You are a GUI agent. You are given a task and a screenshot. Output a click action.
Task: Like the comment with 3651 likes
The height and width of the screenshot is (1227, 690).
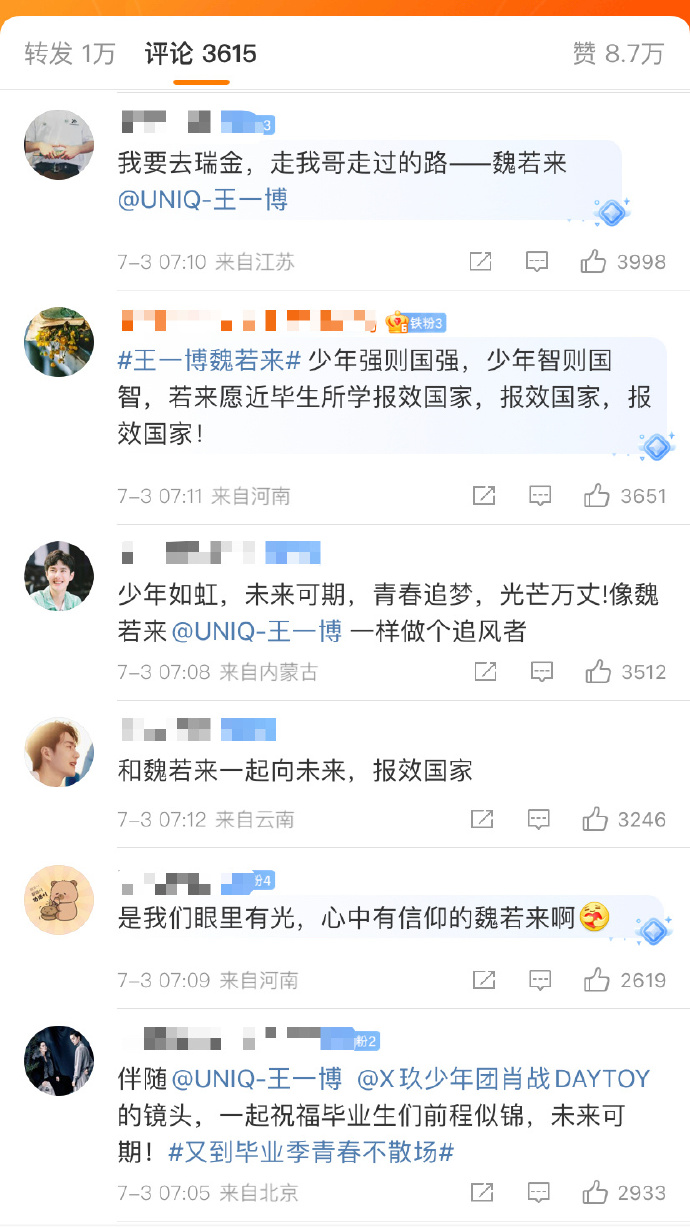(597, 495)
